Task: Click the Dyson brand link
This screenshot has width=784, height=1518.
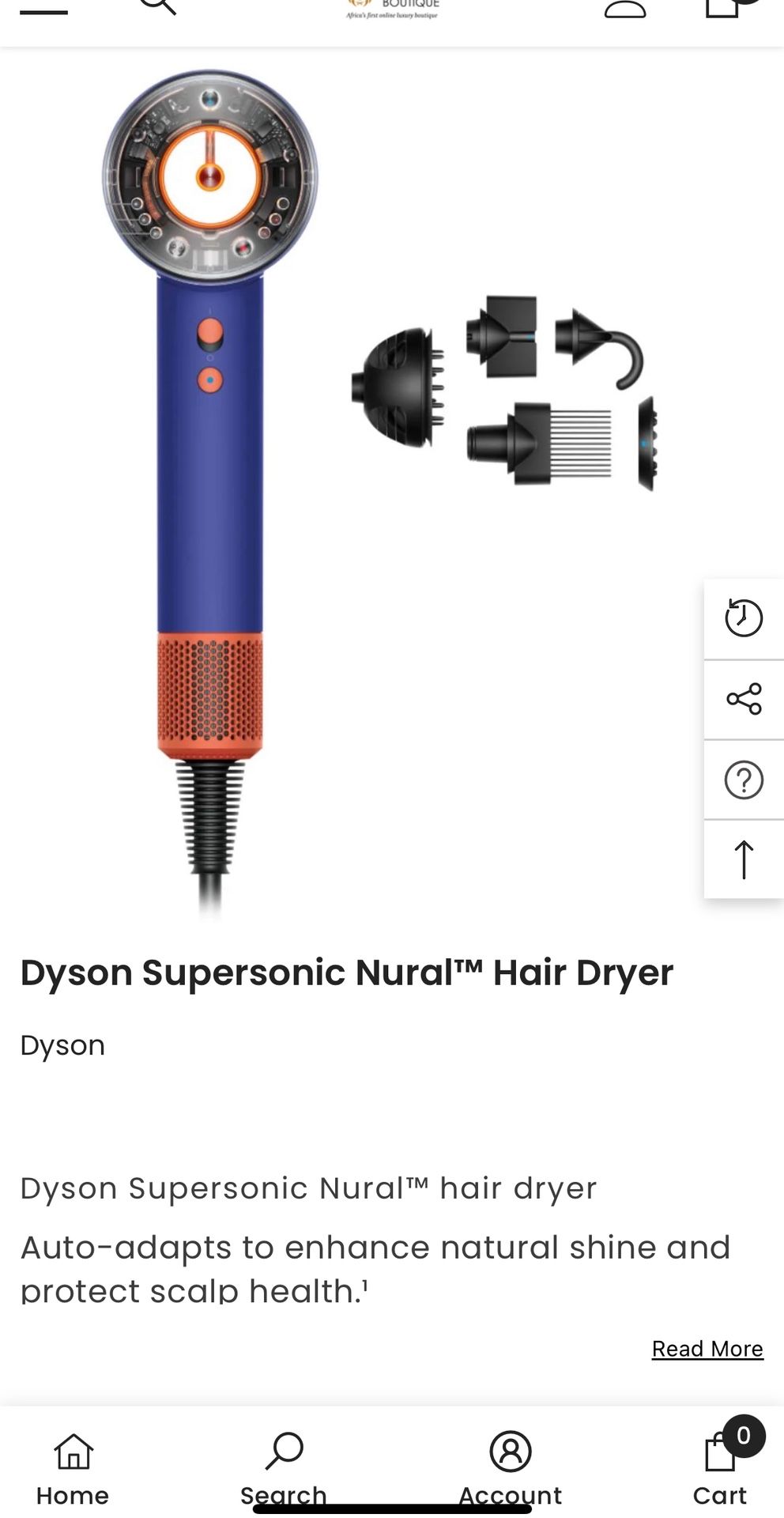Action: (62, 1045)
